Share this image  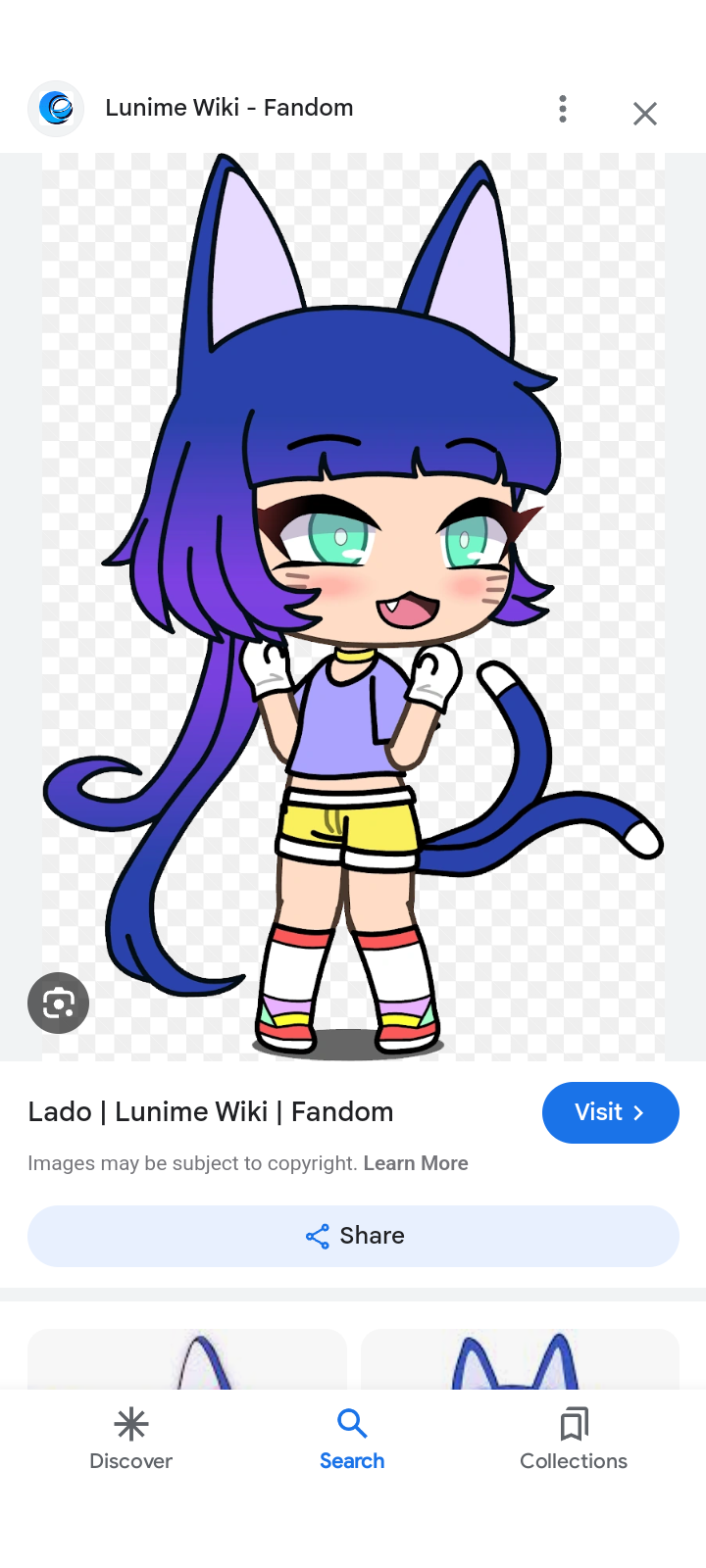(353, 1236)
